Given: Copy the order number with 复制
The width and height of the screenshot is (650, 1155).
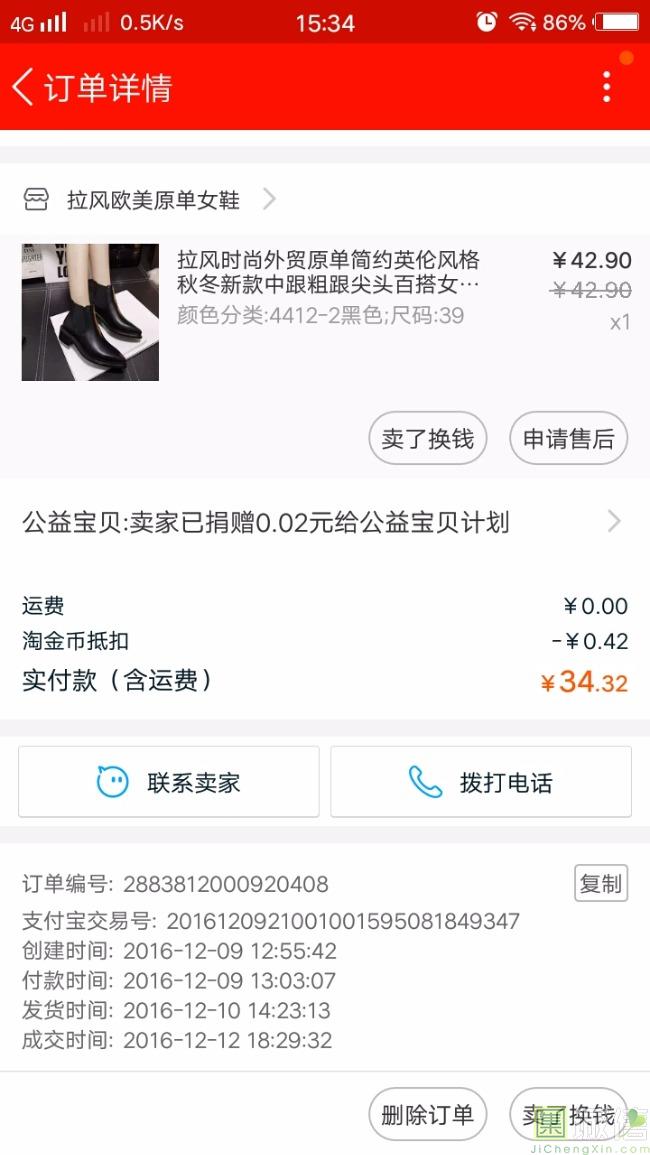Looking at the screenshot, I should coord(600,883).
